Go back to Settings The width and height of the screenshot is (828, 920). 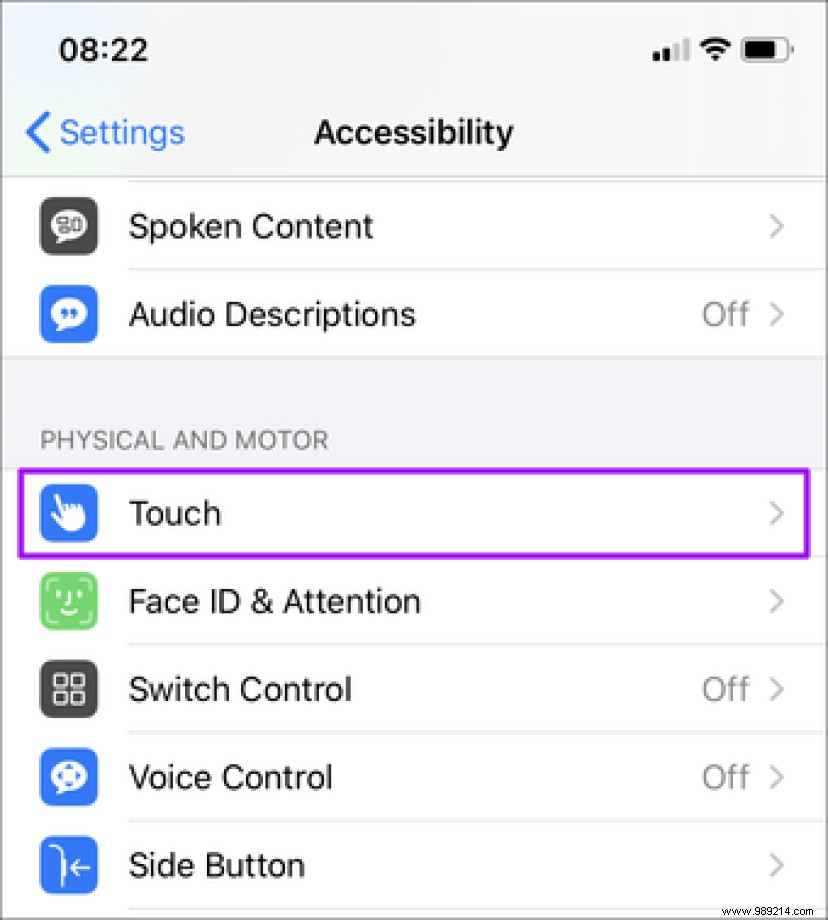point(103,131)
